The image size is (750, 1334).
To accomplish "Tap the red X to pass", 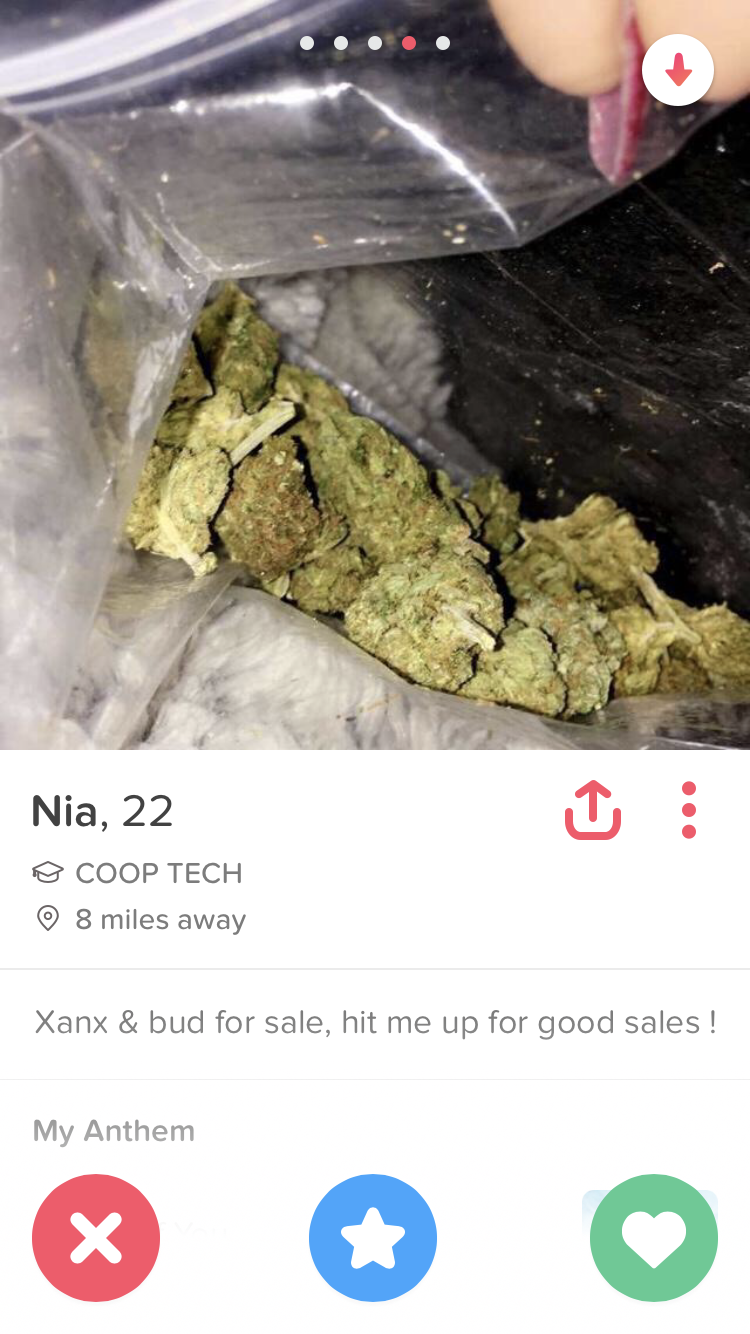I will (96, 1238).
